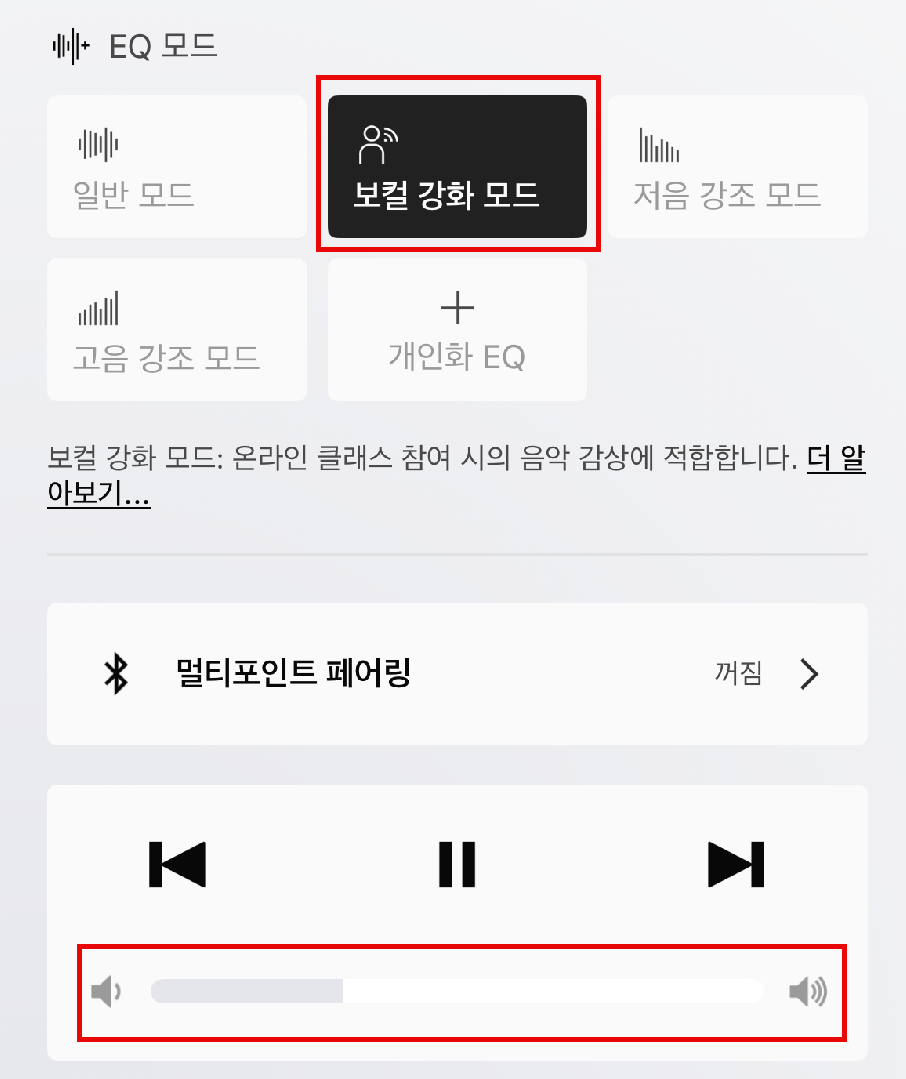Pause the playback
The image size is (906, 1079).
coord(457,864)
